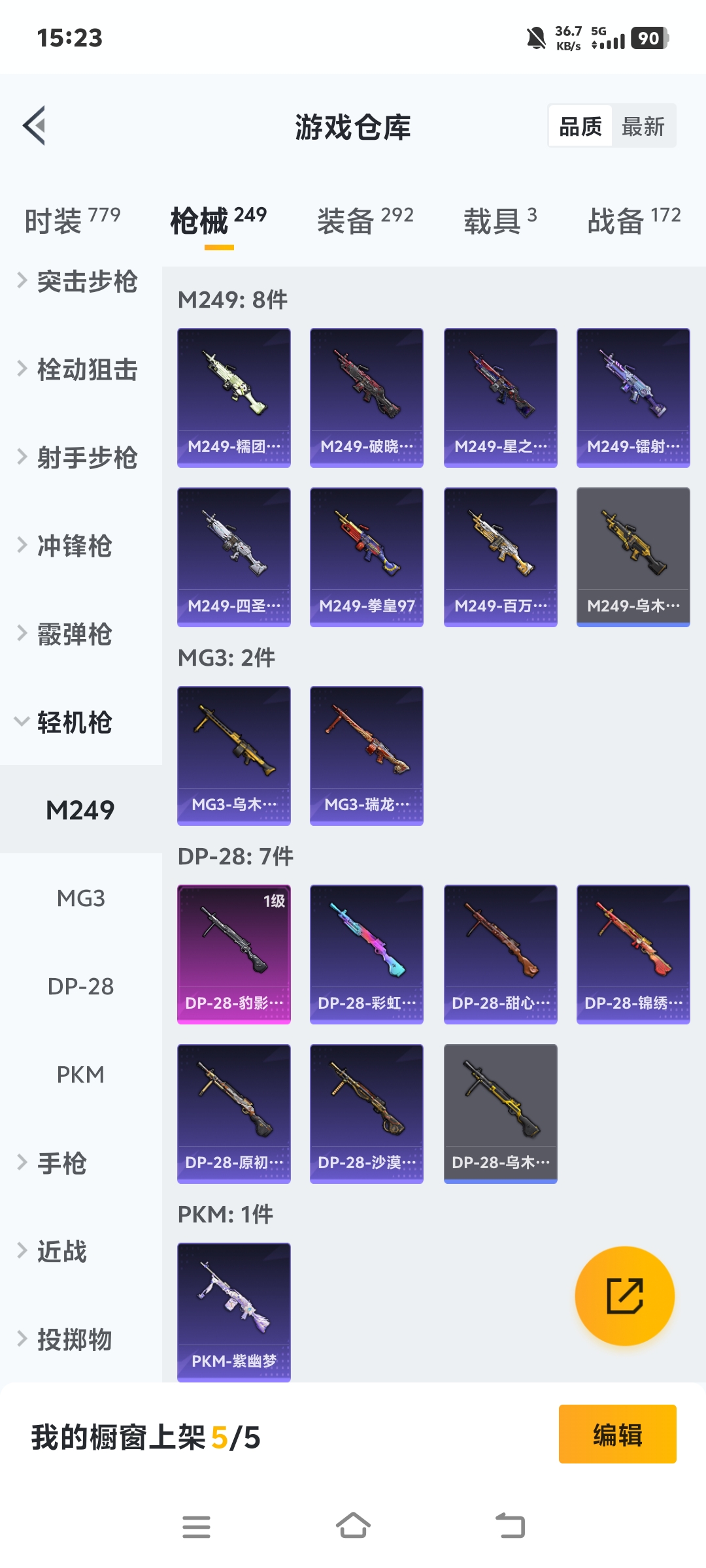
Task: Open the 1级 DP-28-豹影 skin card
Action: click(234, 954)
